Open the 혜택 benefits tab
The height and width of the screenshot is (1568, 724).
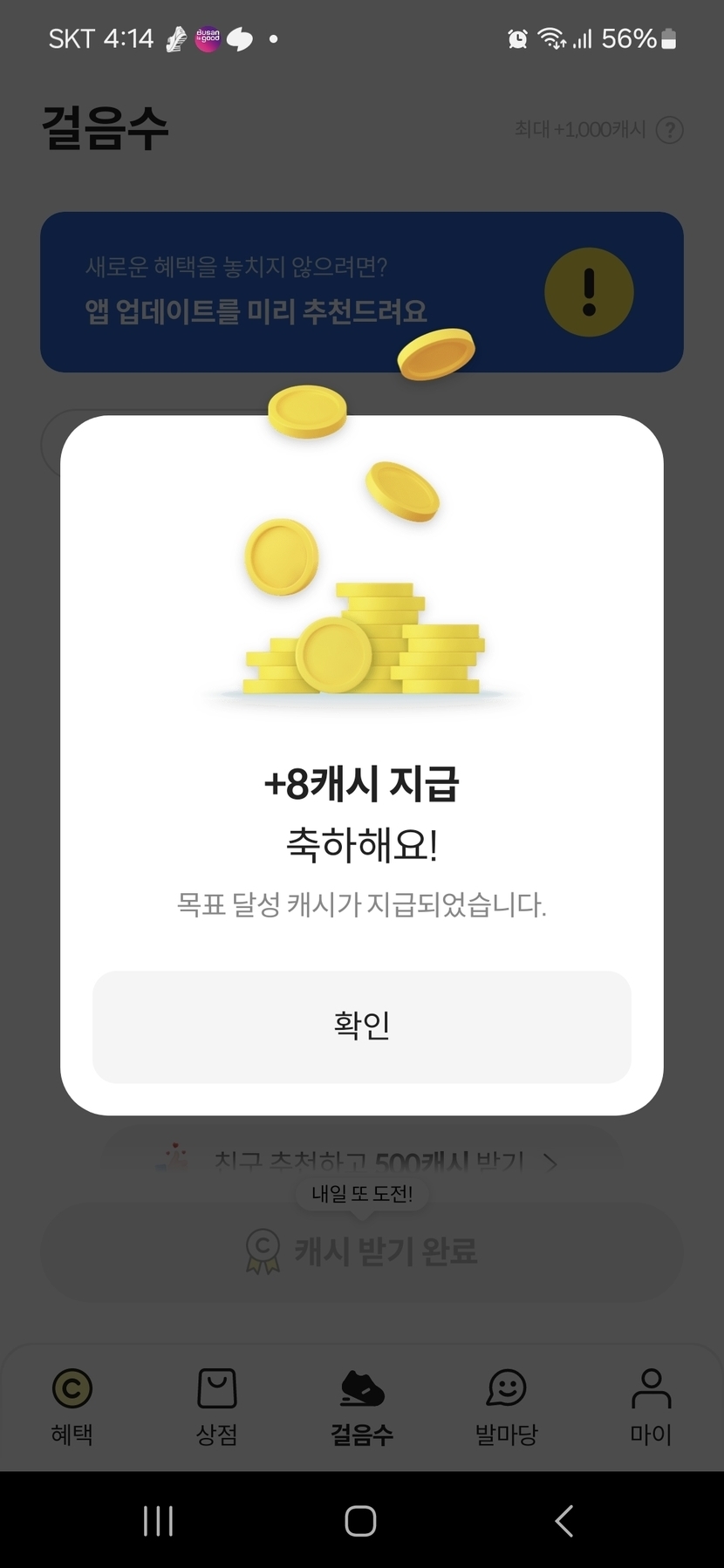coord(72,1406)
